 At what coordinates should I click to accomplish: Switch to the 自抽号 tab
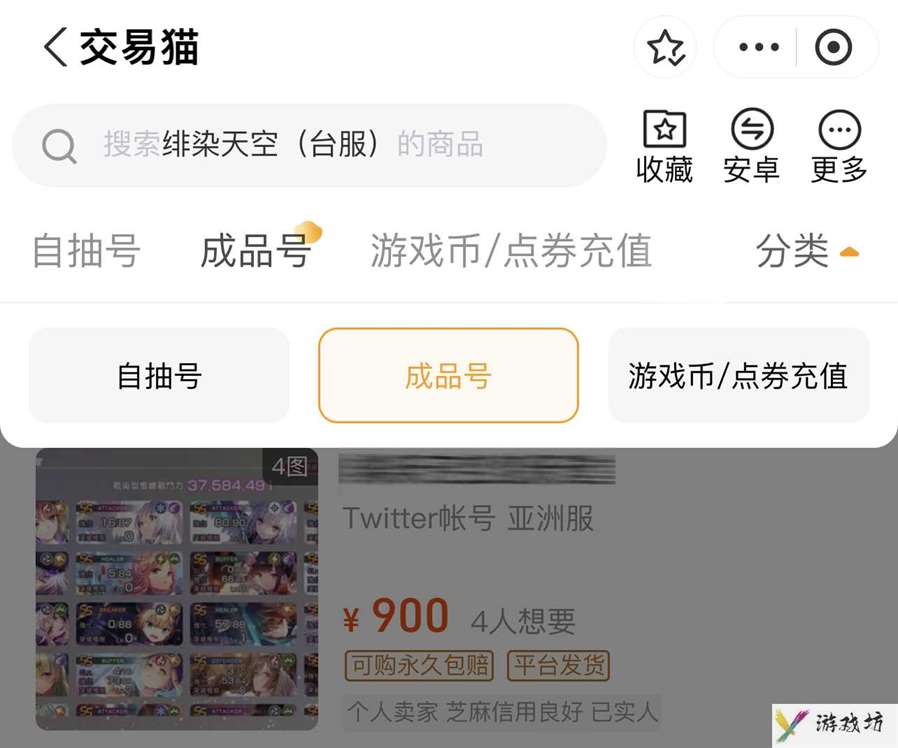tap(86, 251)
